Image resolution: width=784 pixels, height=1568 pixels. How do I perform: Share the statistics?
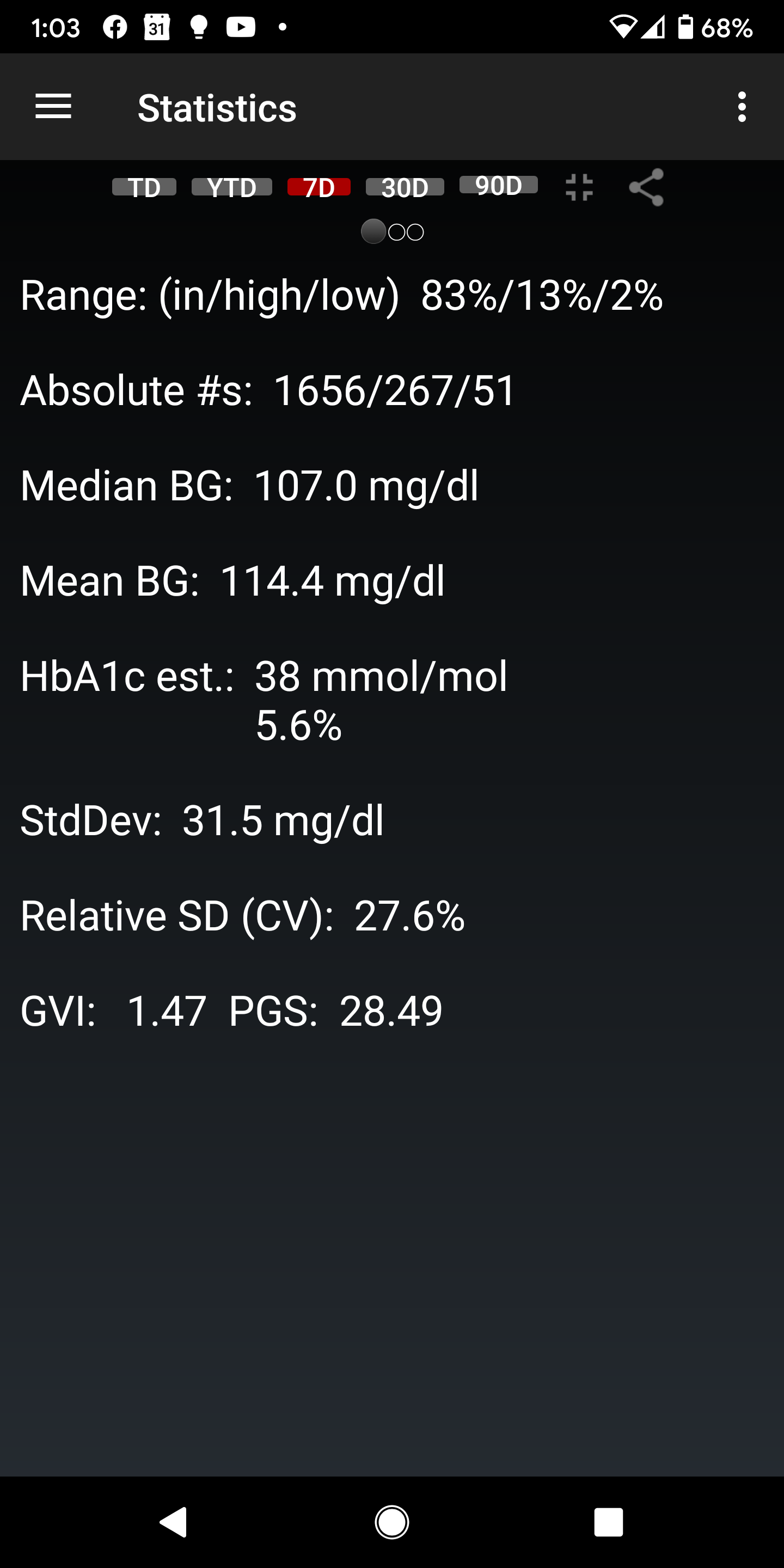pos(646,187)
